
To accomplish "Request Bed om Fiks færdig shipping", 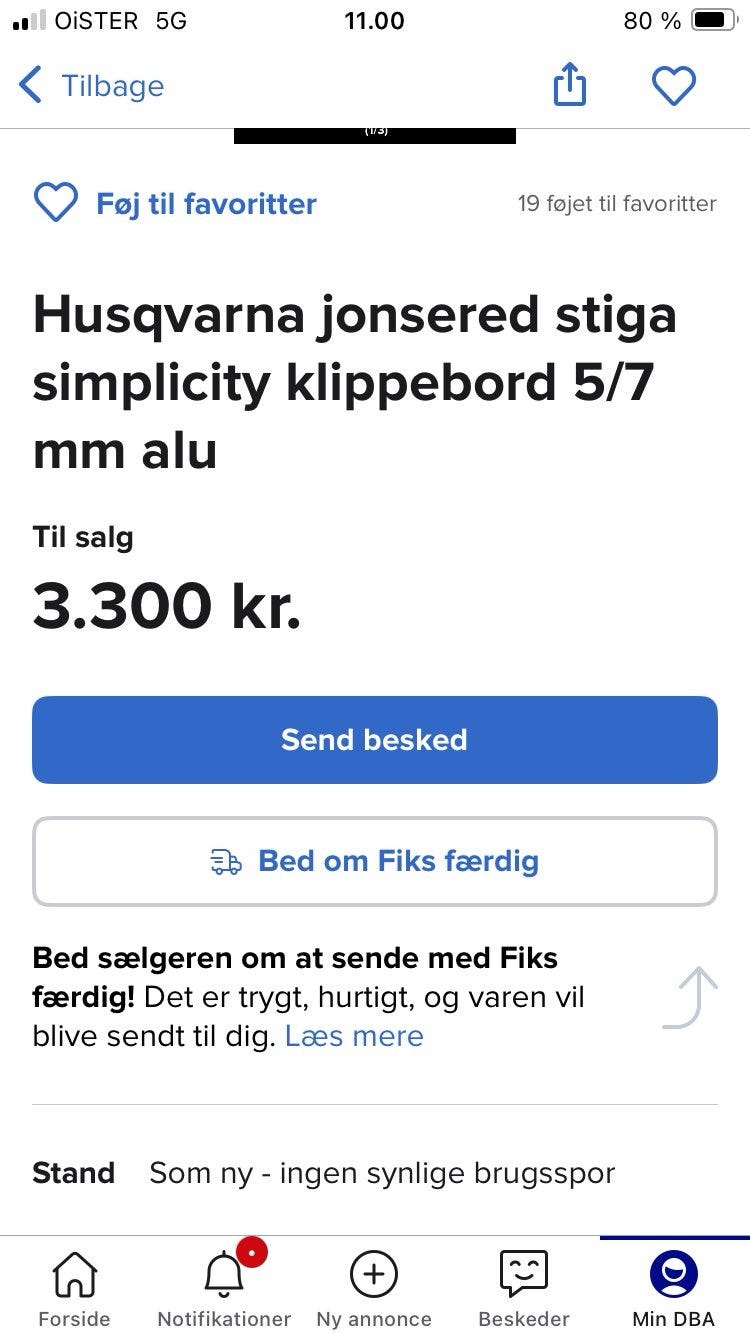I will click(375, 861).
